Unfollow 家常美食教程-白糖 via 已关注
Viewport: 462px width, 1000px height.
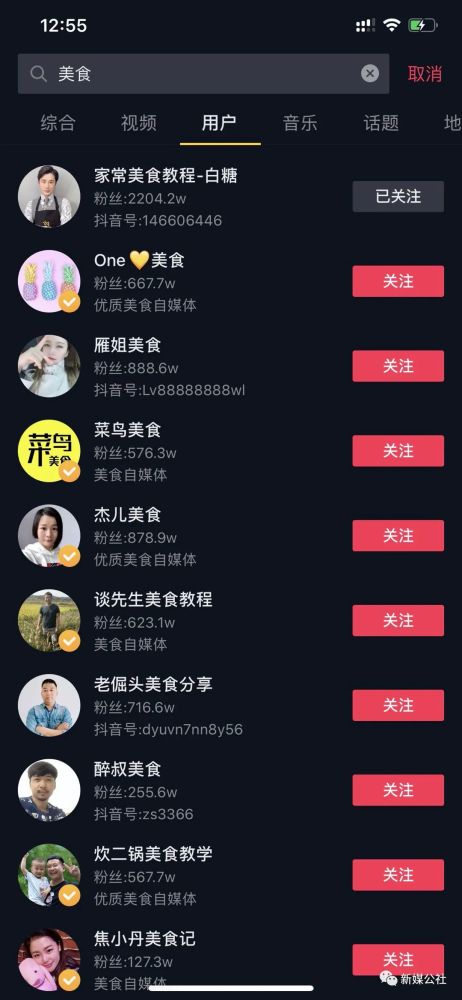coord(398,196)
